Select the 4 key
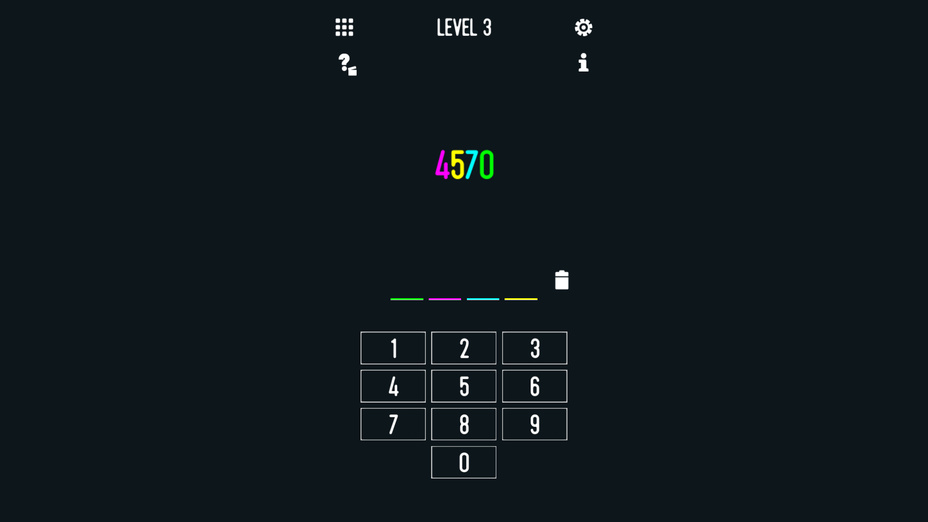 pos(393,386)
